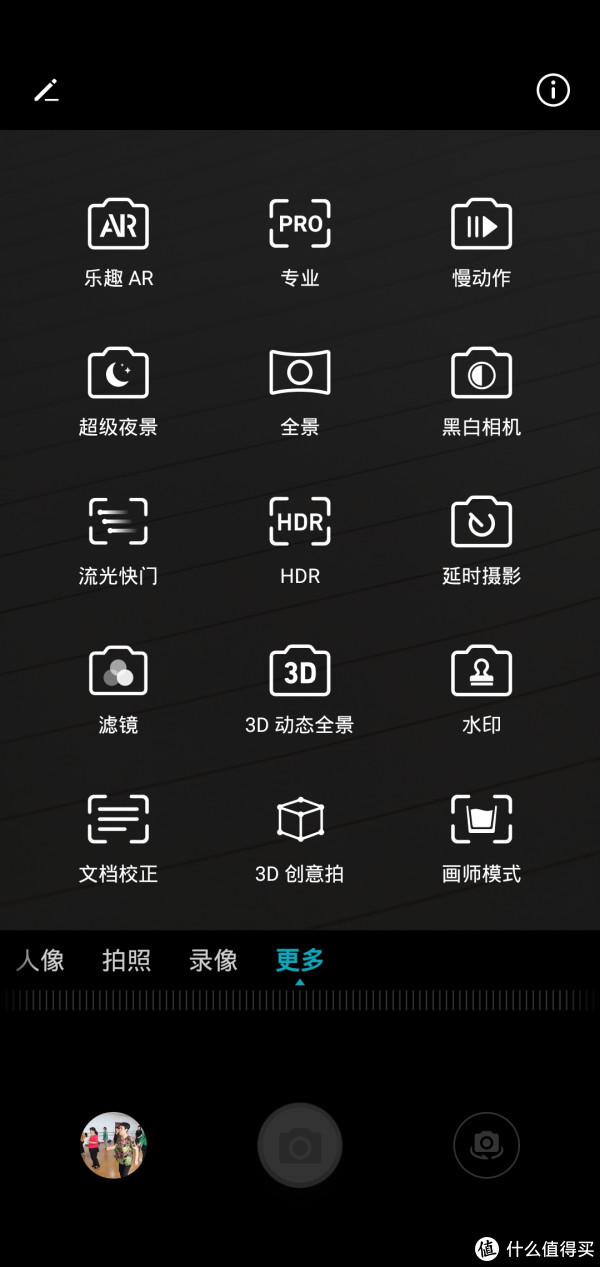
Task: Open the info icon
Action: 553,90
